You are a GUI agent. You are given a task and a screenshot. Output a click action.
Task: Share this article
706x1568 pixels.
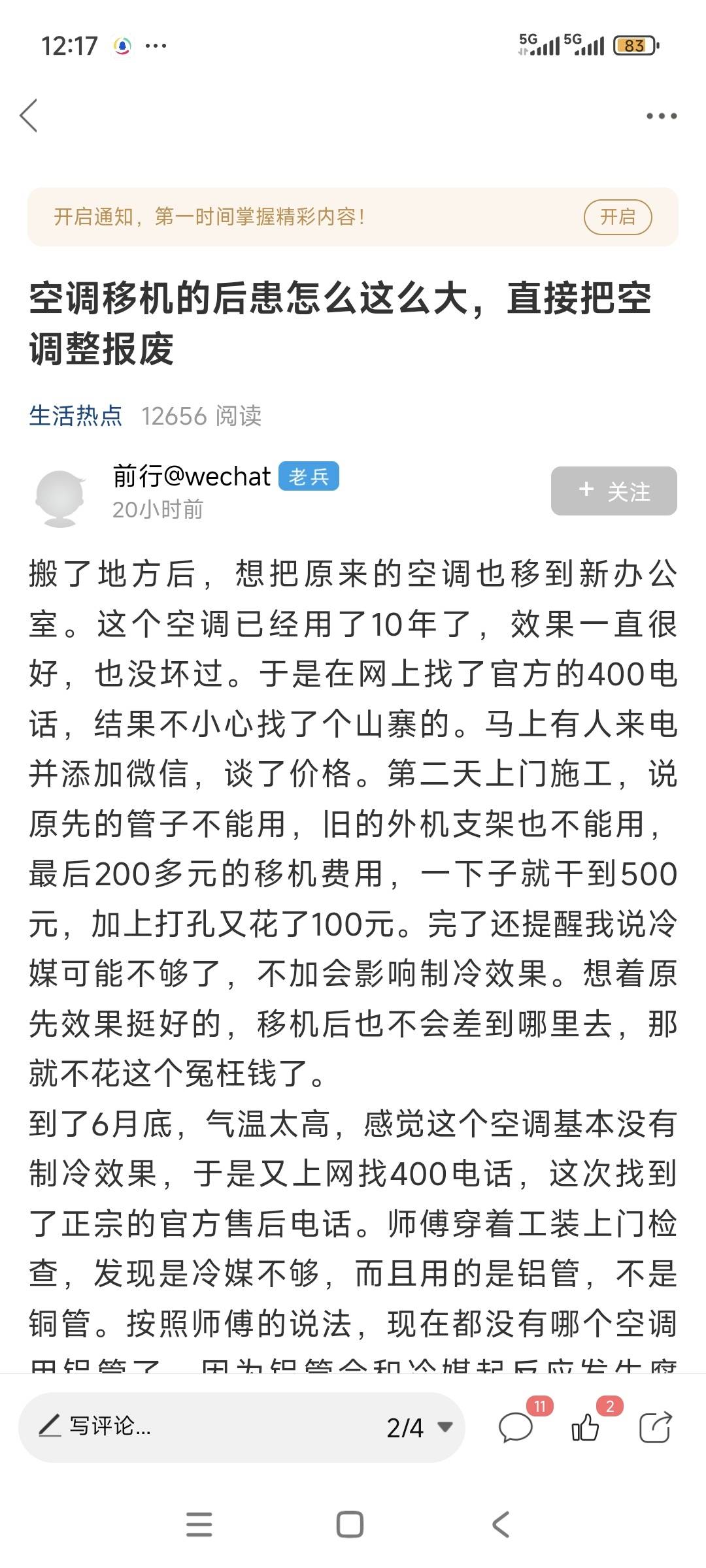[655, 1427]
